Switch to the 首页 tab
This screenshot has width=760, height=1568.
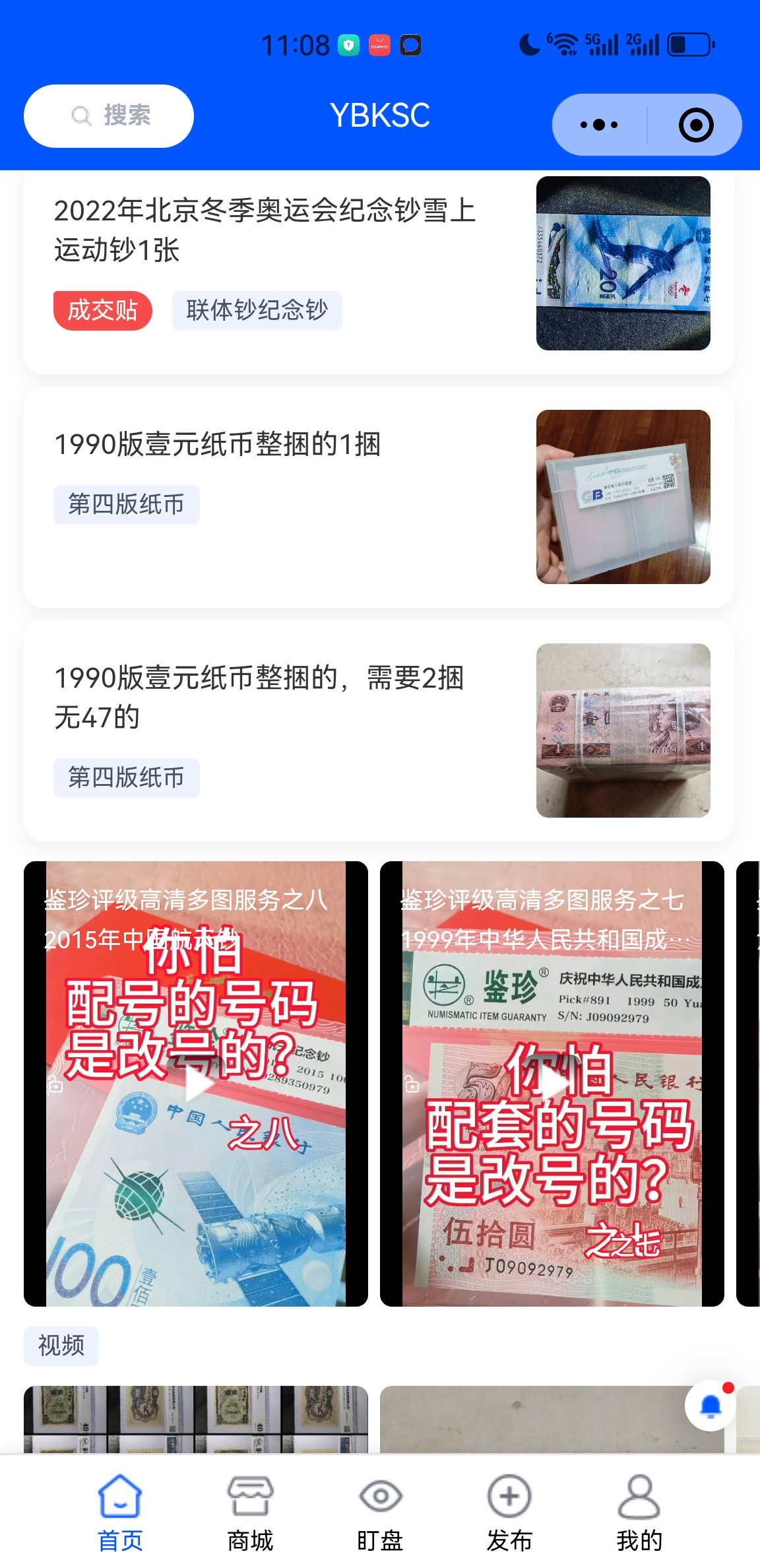(120, 1511)
